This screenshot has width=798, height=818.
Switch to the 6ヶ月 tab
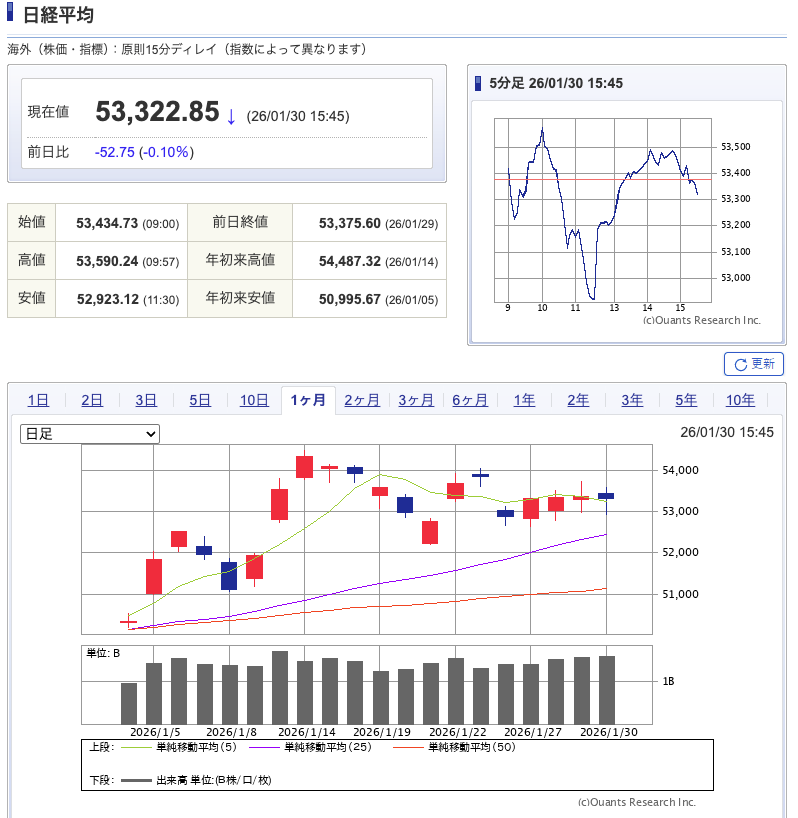coord(470,400)
